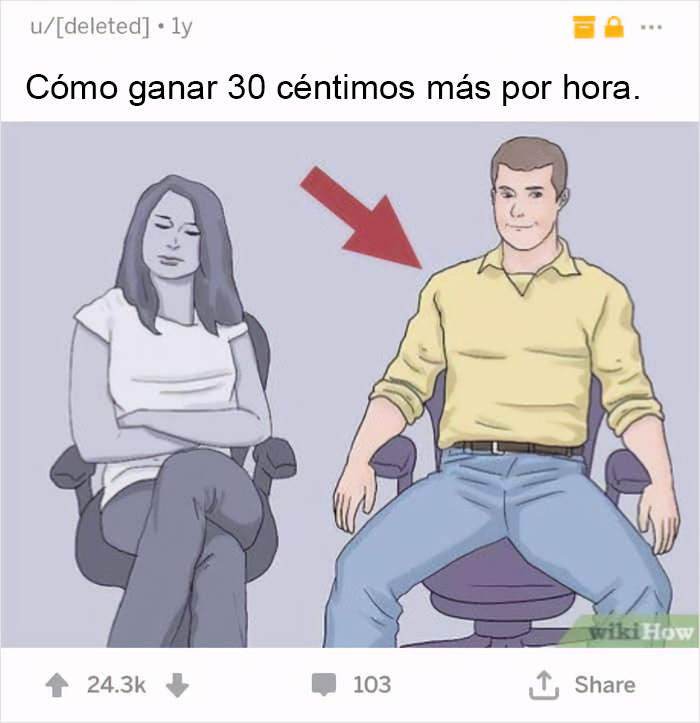The width and height of the screenshot is (700, 723).
Task: Open the post overflow menu
Action: [x=651, y=28]
